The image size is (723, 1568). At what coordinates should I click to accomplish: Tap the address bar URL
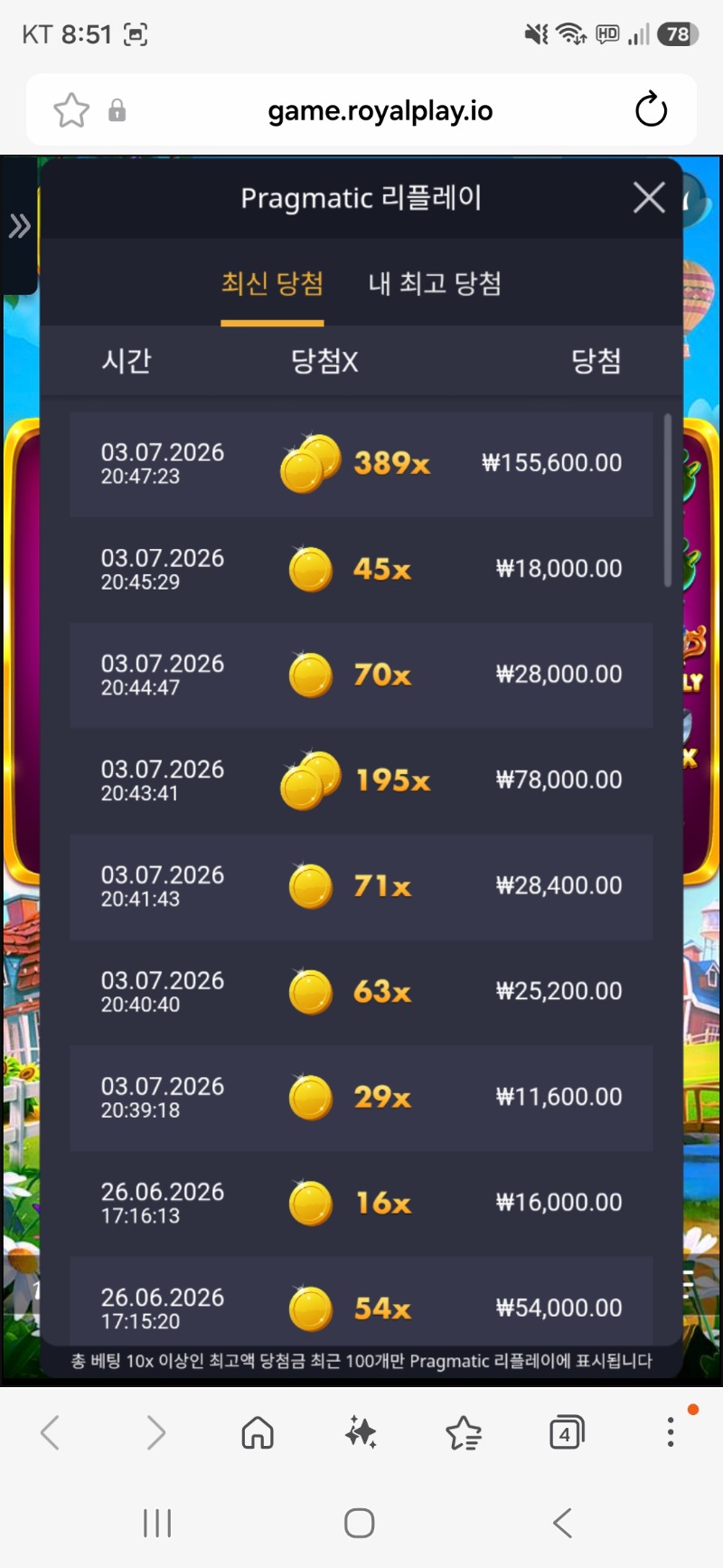[x=380, y=111]
